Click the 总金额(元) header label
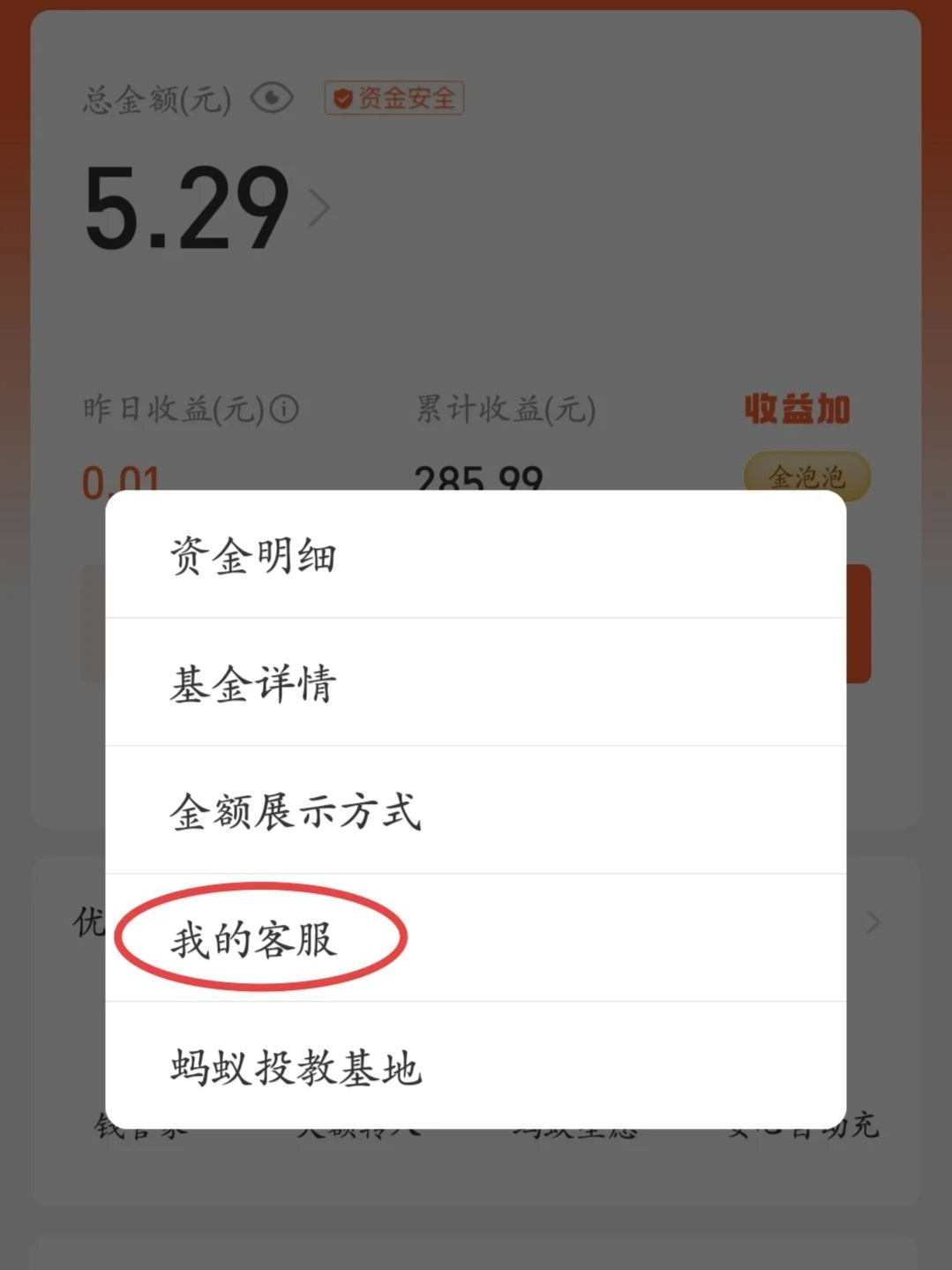952x1270 pixels. 154,98
